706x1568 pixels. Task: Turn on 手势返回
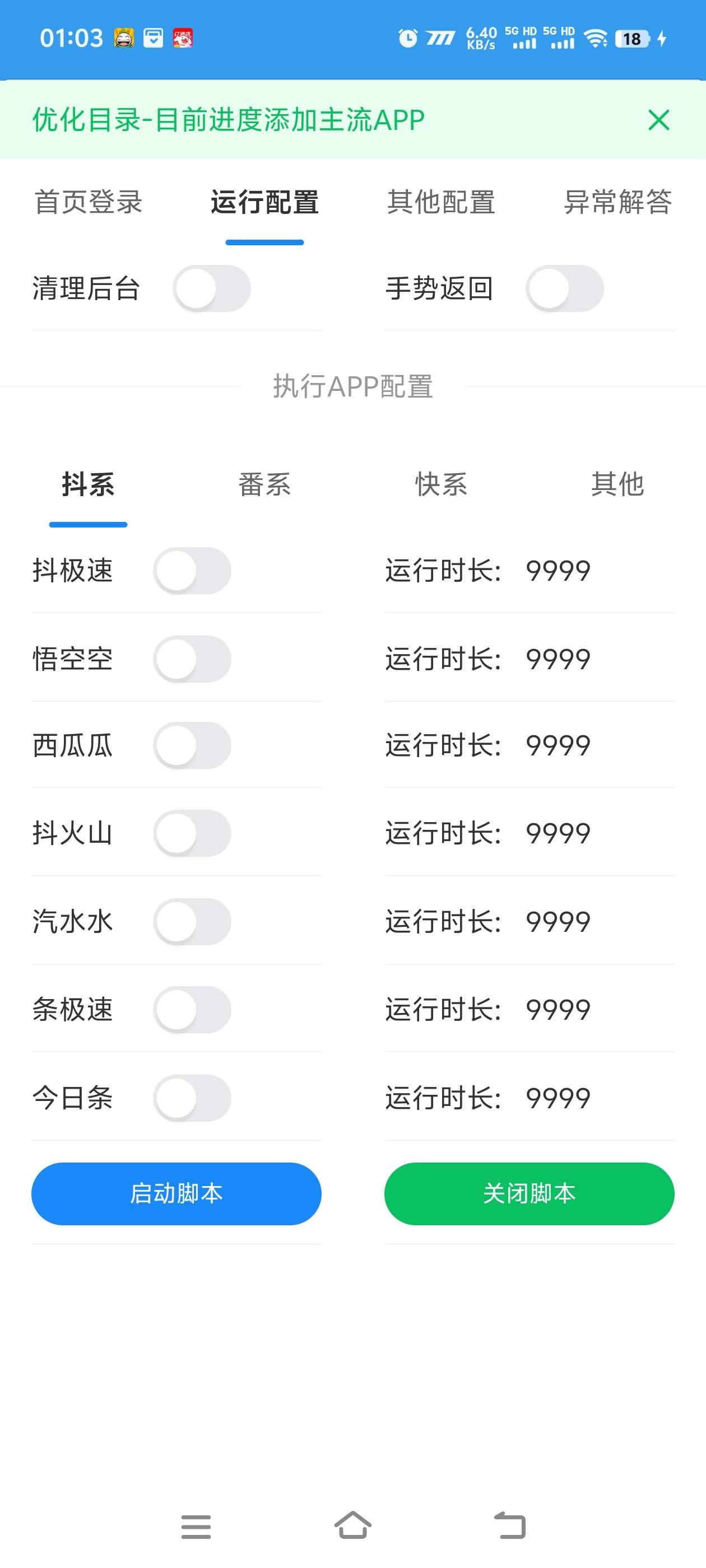tap(564, 288)
